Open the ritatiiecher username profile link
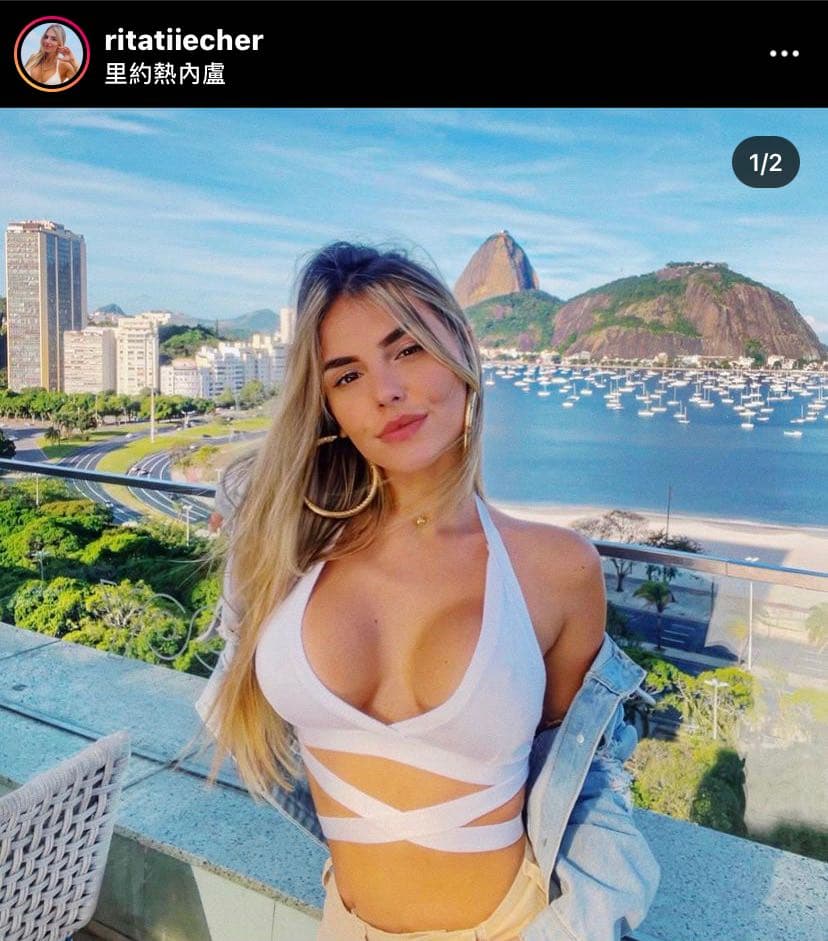The height and width of the screenshot is (941, 828). tap(183, 40)
